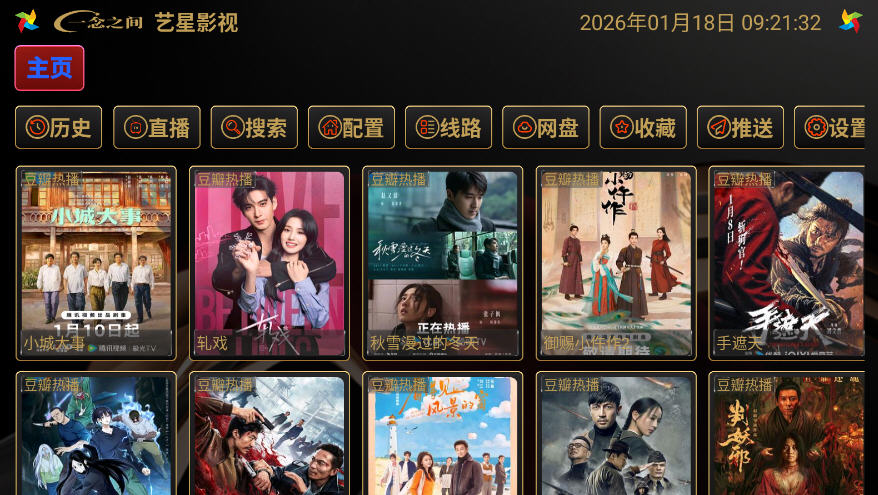Open 秋雪漫过的冬天 card
878x495 pixels.
pos(442,263)
